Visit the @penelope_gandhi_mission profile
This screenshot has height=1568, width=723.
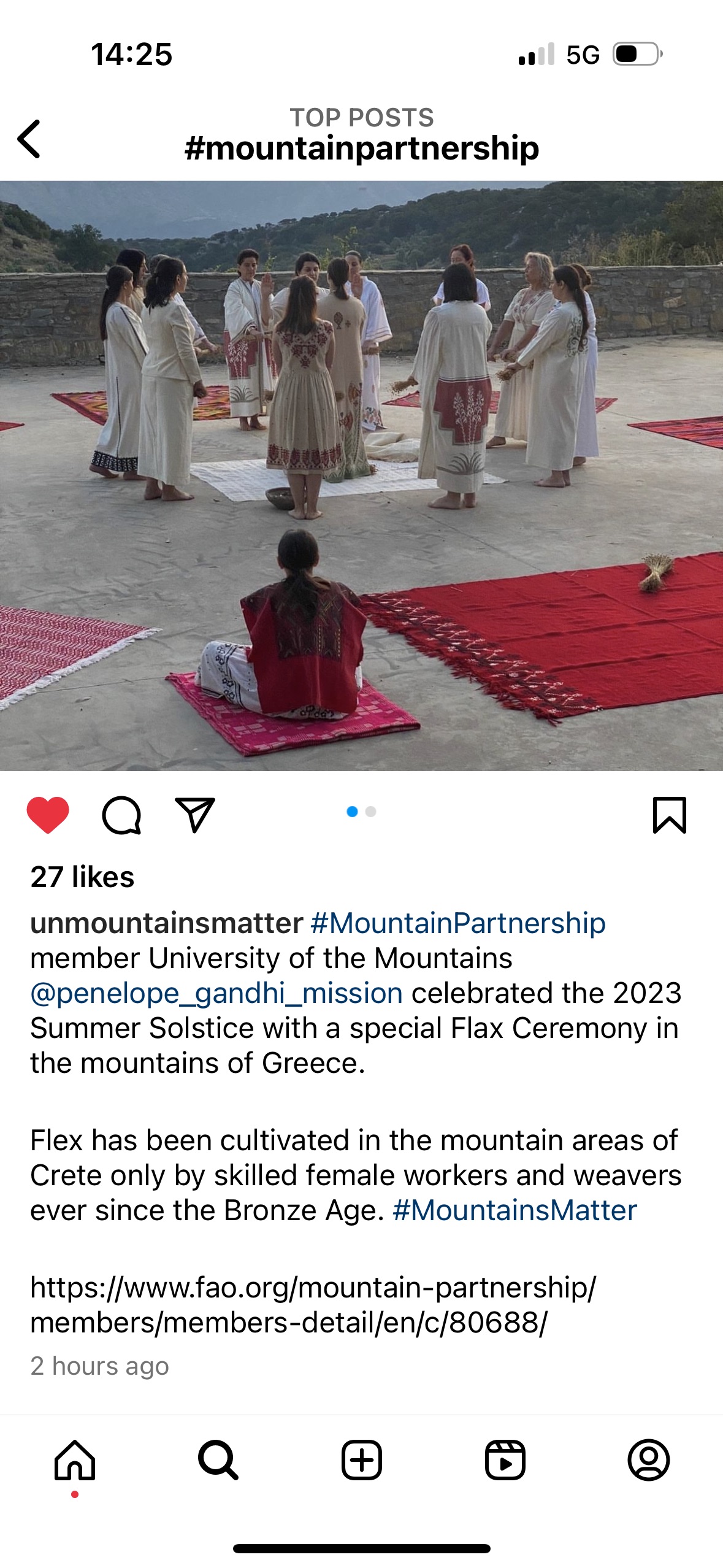coord(216,993)
